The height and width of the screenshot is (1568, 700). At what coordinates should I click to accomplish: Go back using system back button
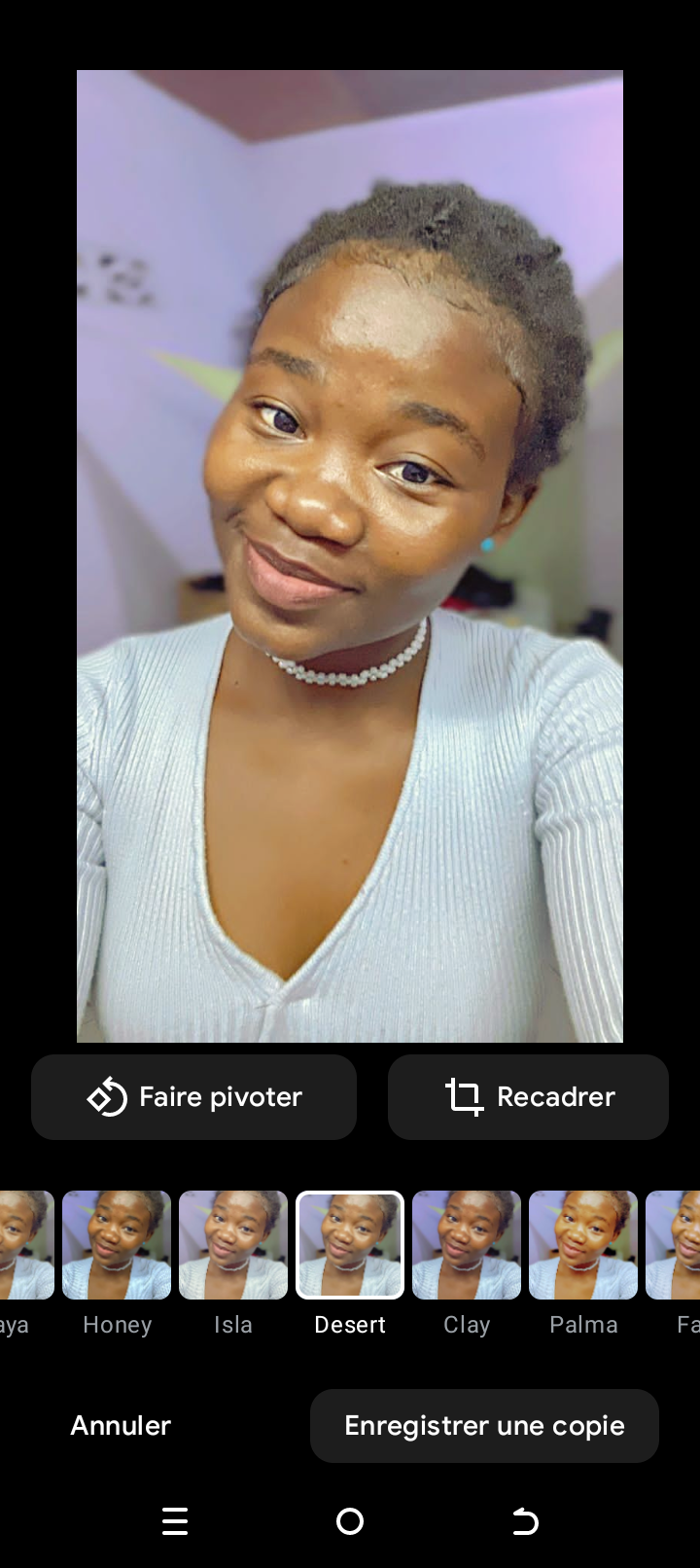click(x=525, y=1520)
